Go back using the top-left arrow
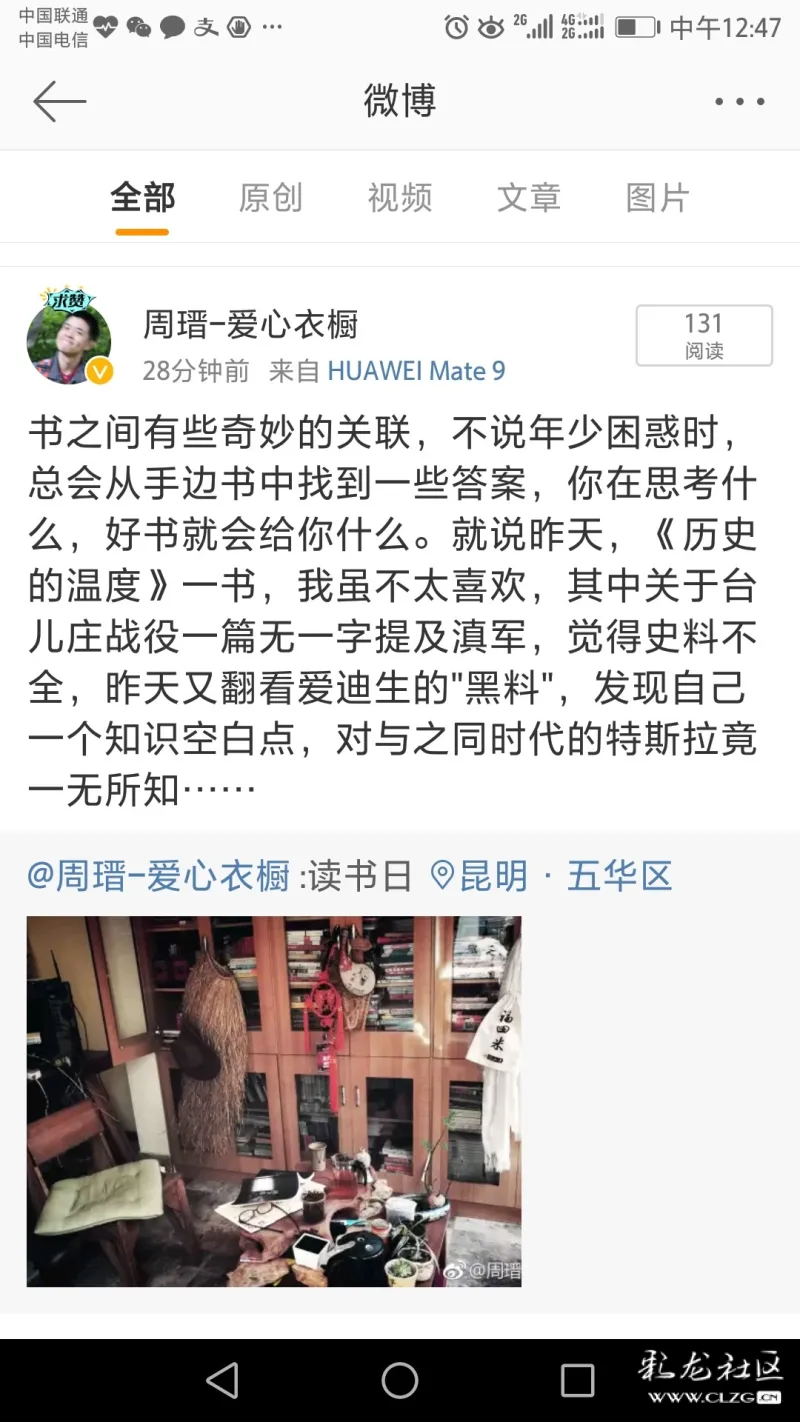Viewport: 800px width, 1422px height. click(59, 102)
